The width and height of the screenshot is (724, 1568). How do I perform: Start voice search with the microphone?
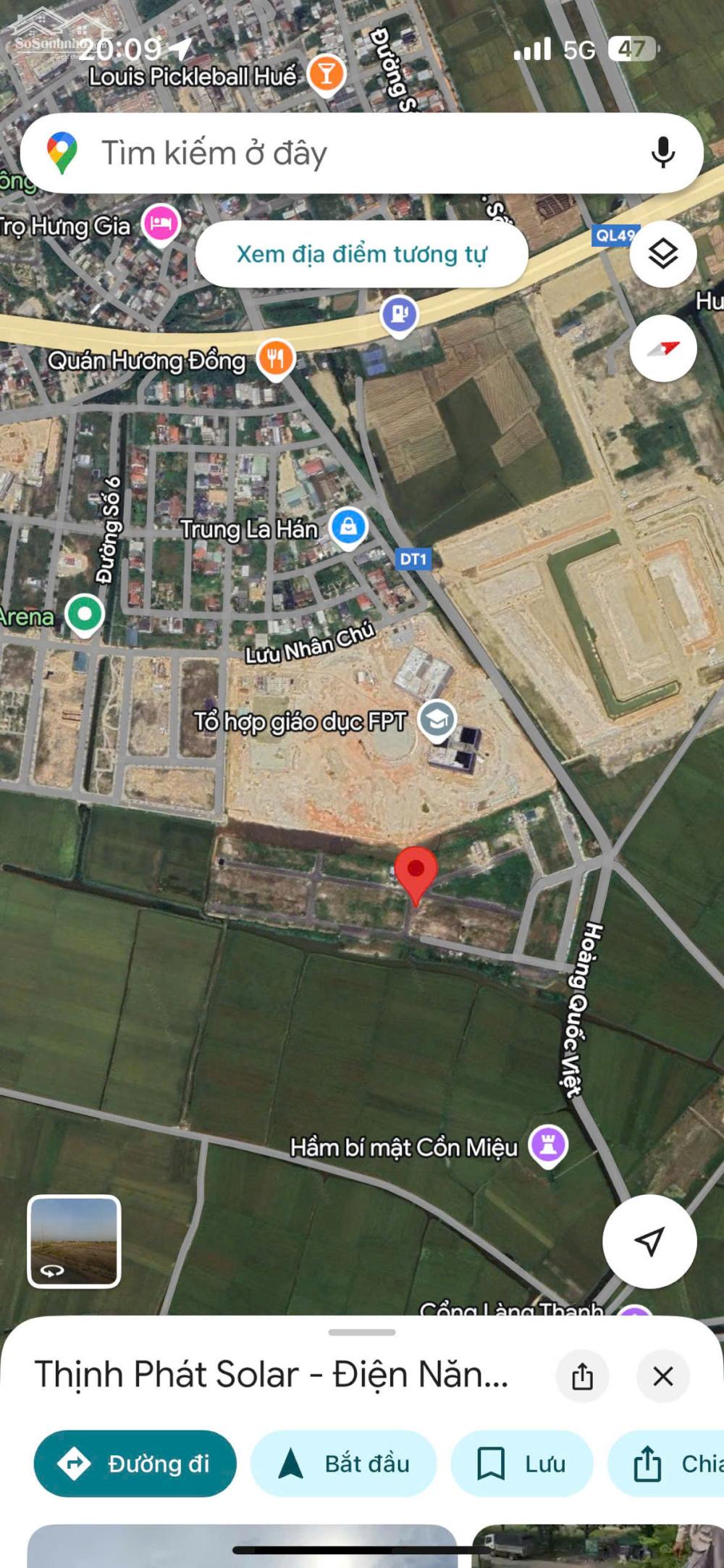coord(662,154)
